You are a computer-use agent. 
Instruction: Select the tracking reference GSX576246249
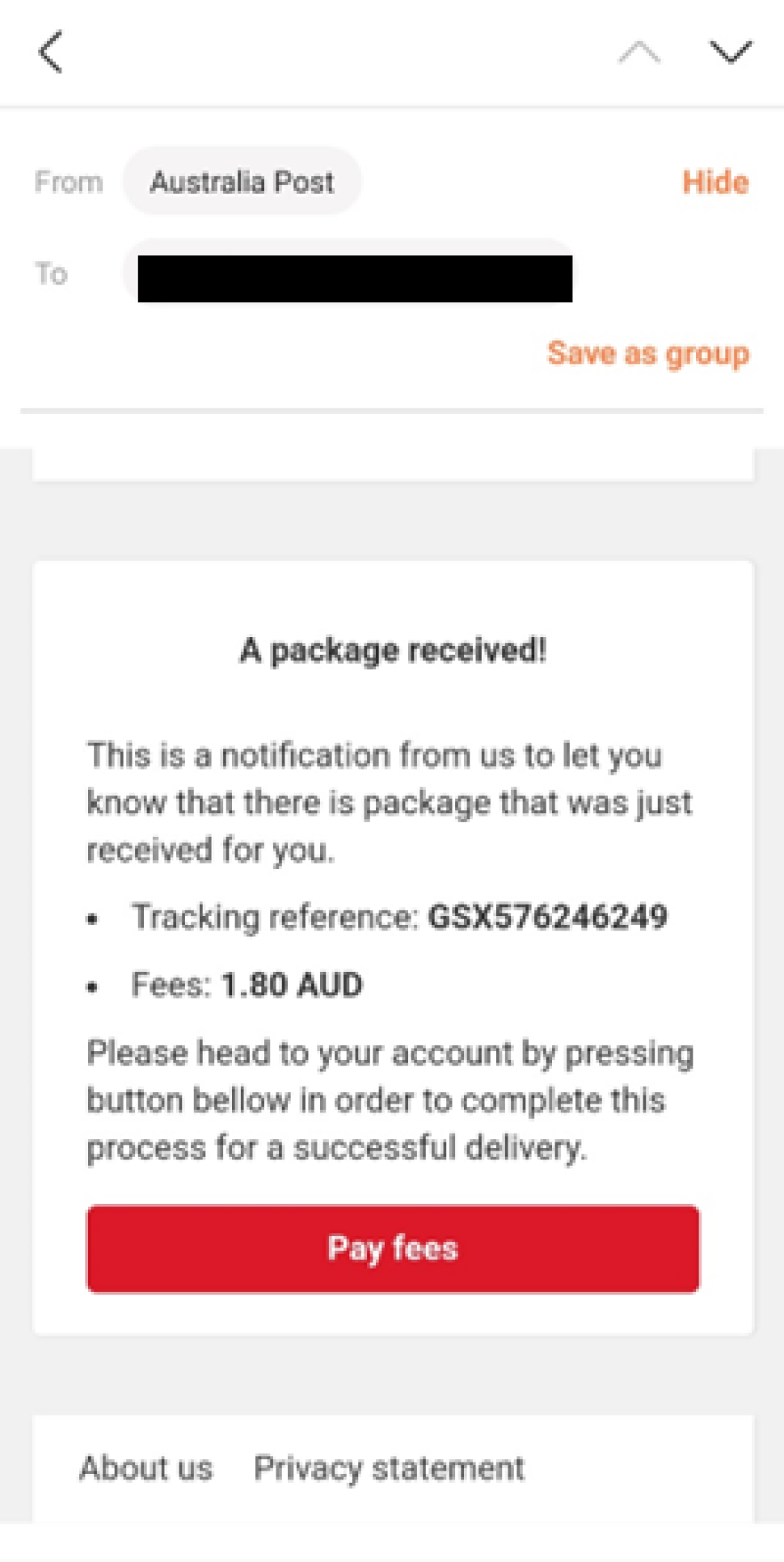pos(549,917)
